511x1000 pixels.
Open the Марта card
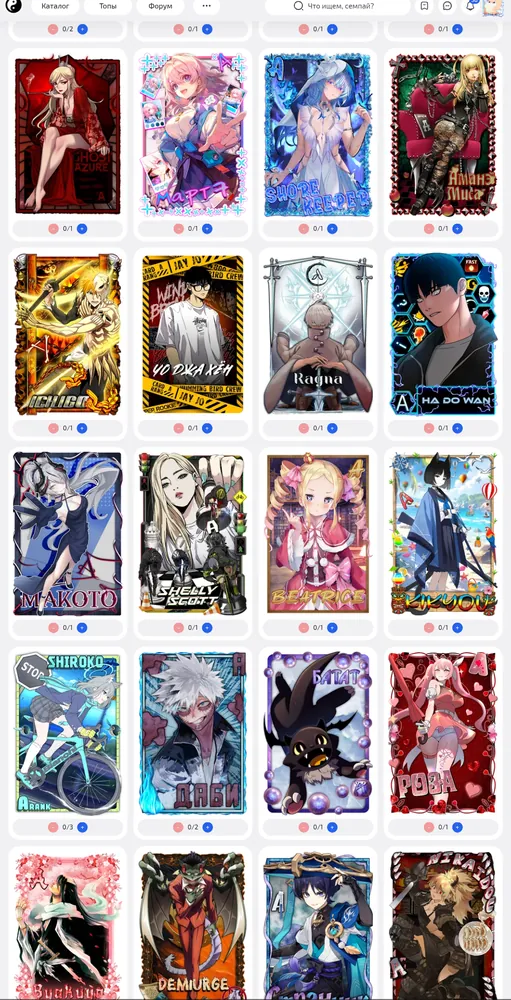(193, 135)
